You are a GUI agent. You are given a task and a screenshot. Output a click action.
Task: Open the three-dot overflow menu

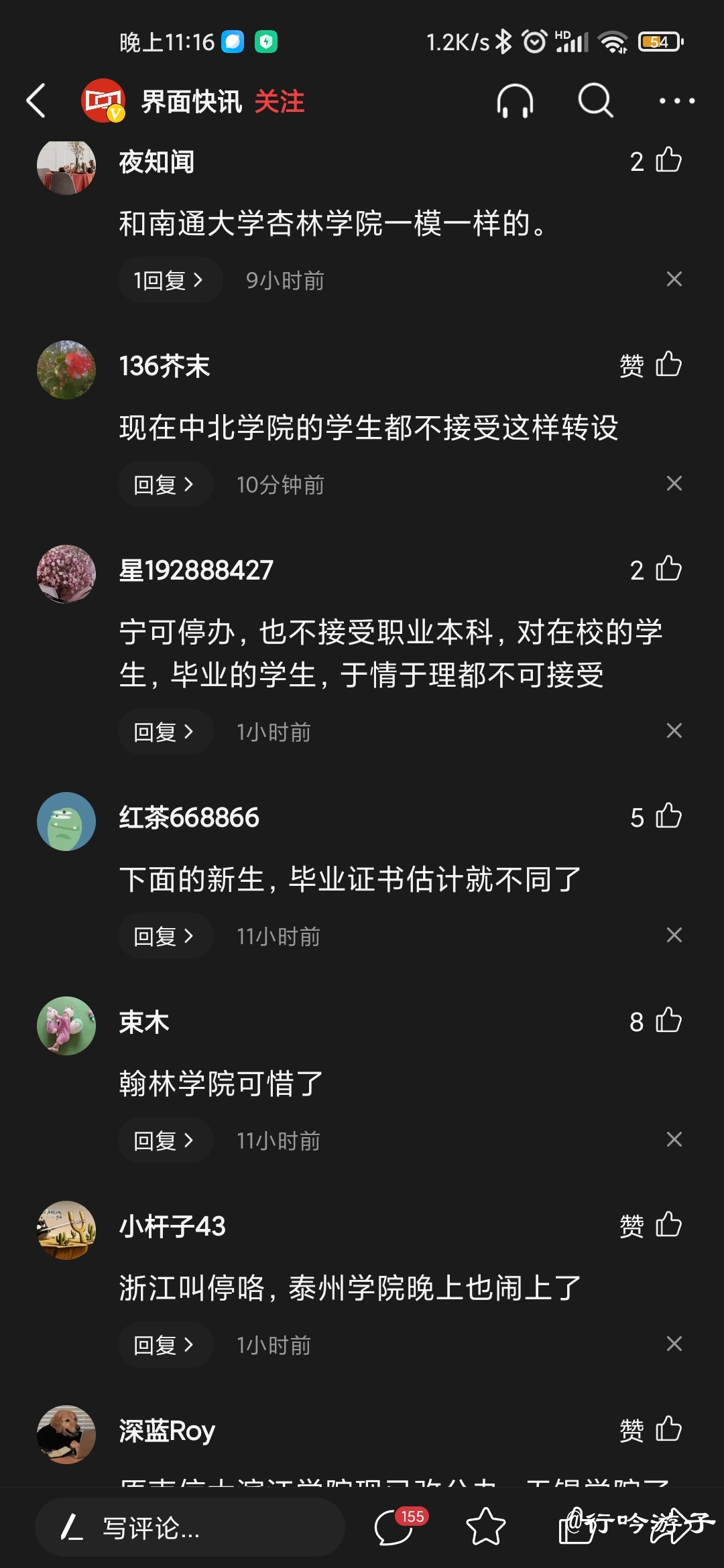point(677,101)
